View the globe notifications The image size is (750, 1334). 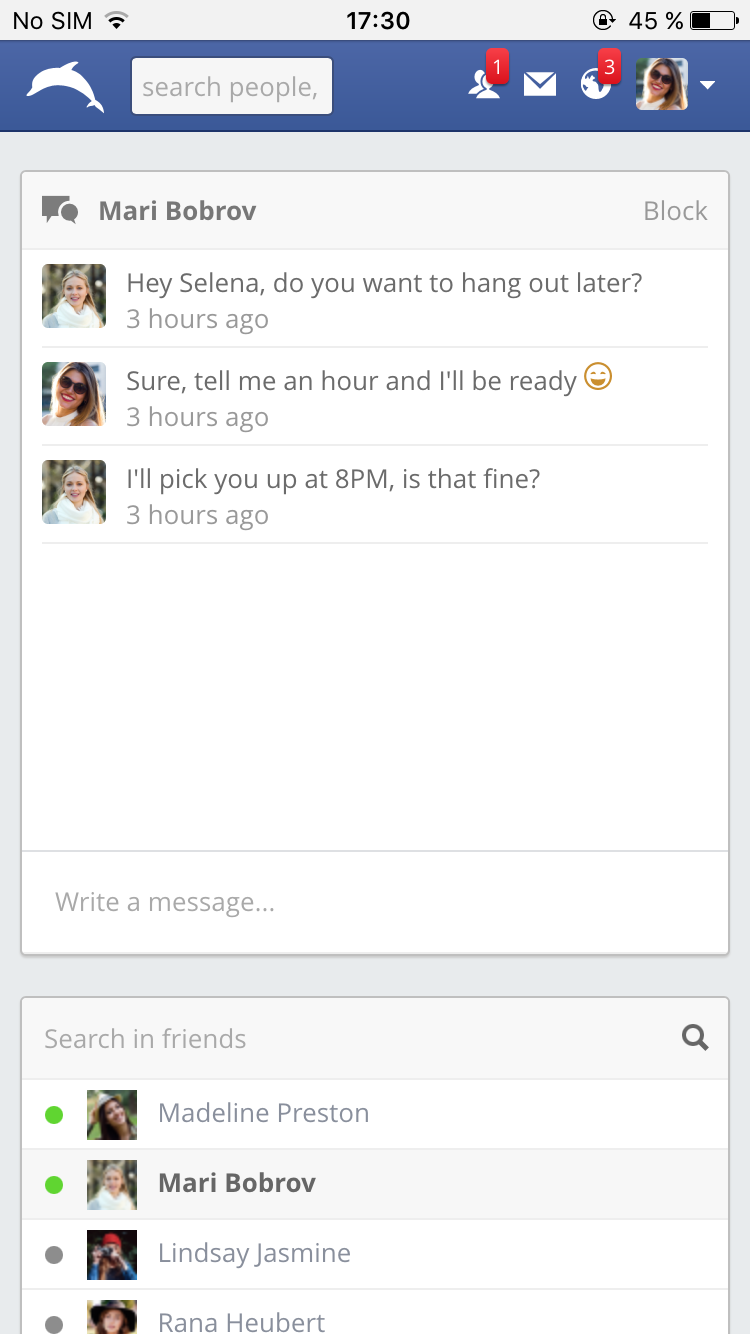pyautogui.click(x=596, y=85)
